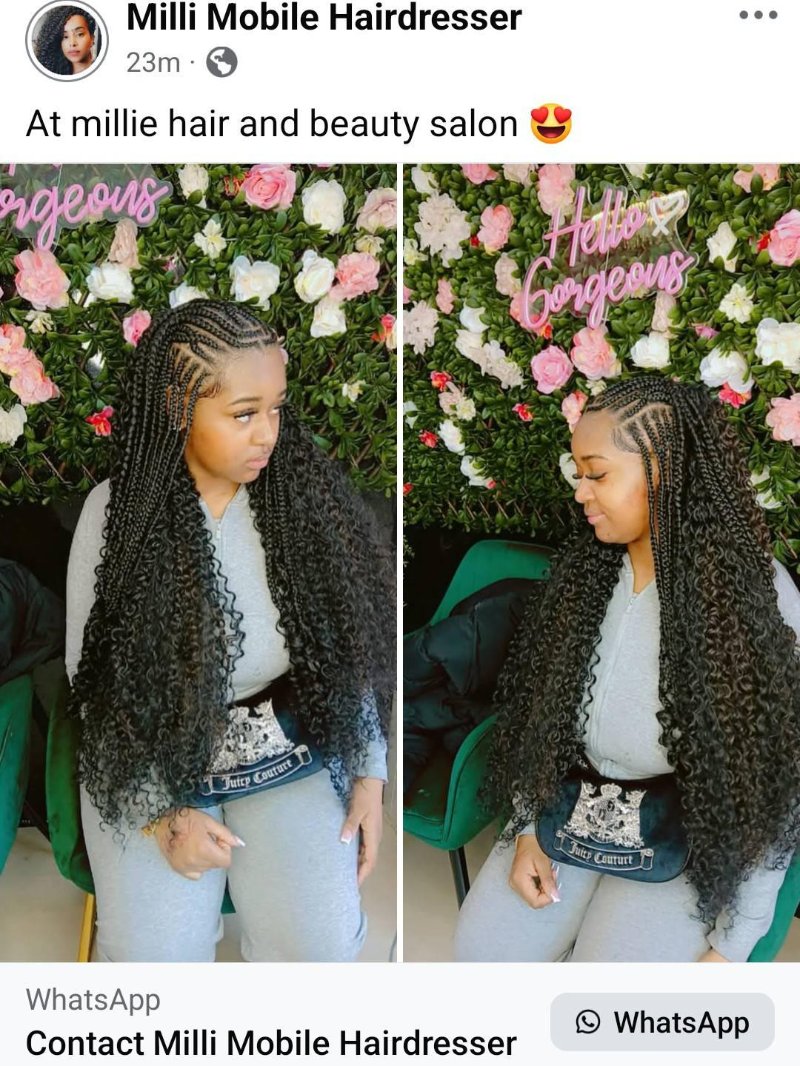The height and width of the screenshot is (1066, 800).
Task: Tap the Milli Mobile Hairdresser page name
Action: tap(324, 17)
